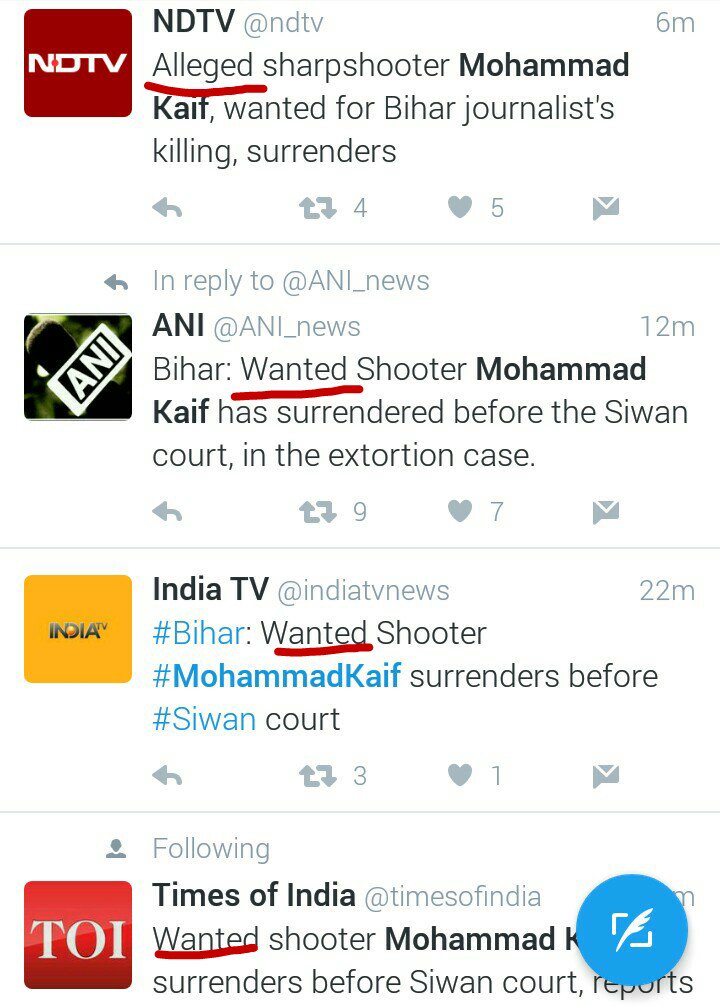
Task: Compose a new tweet
Action: point(631,930)
